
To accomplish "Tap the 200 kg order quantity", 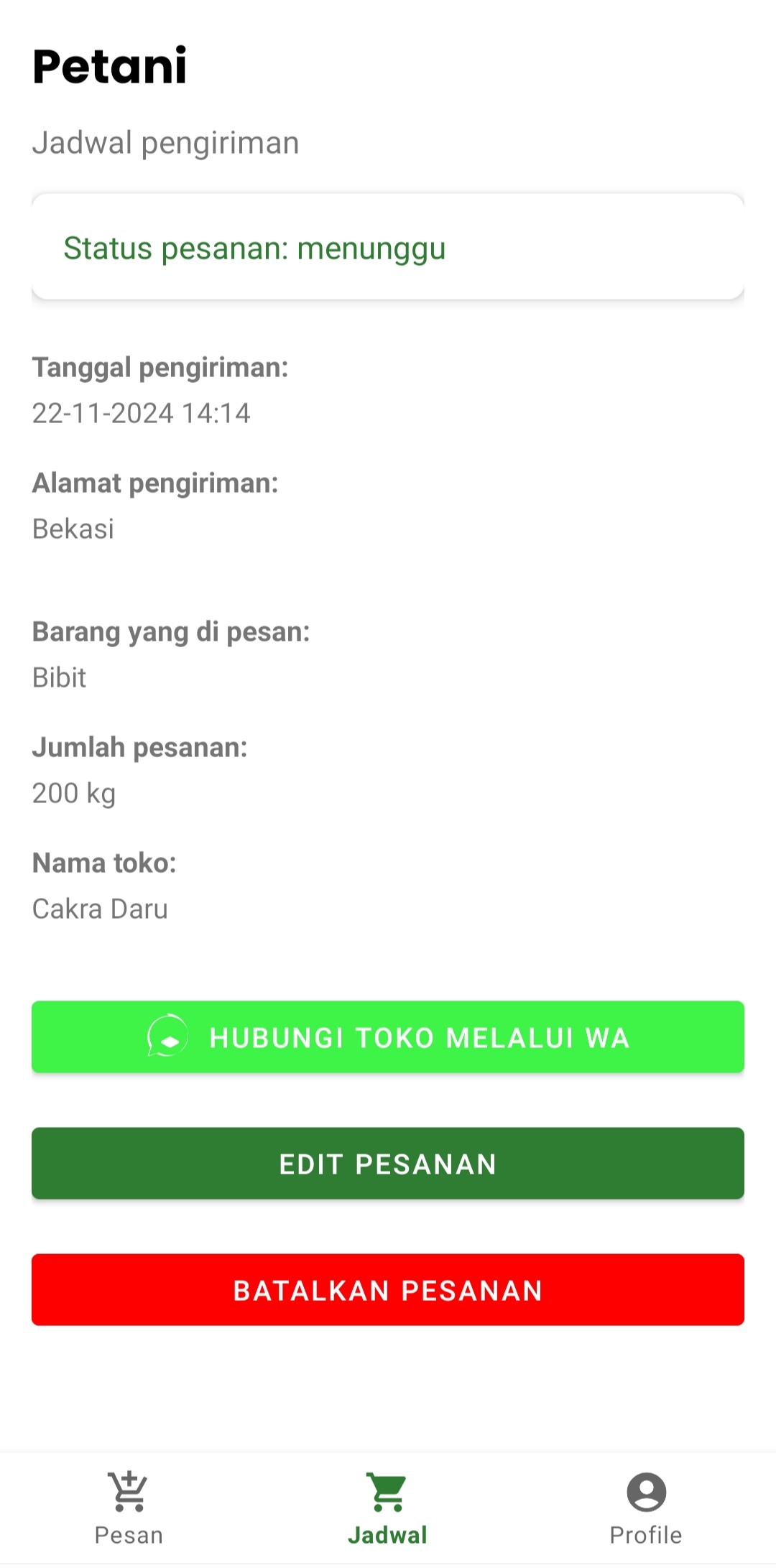I will pyautogui.click(x=74, y=793).
